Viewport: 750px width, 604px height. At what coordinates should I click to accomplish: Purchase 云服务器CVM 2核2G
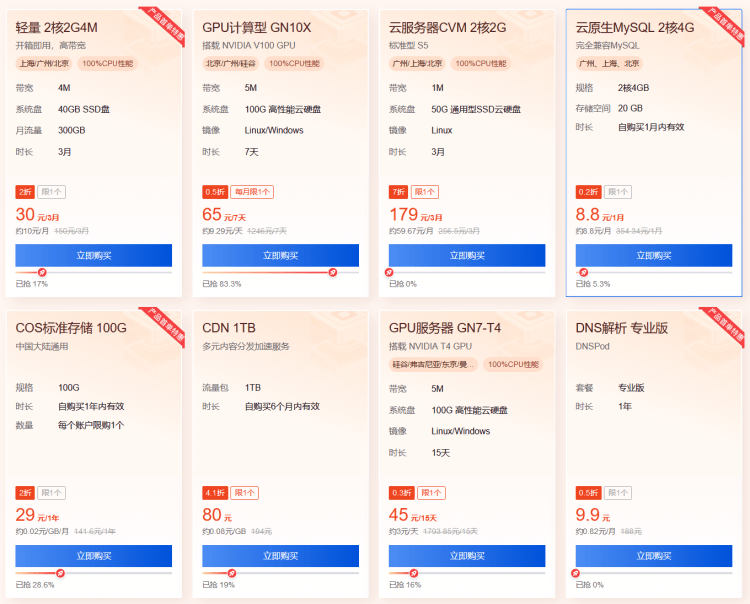467,255
